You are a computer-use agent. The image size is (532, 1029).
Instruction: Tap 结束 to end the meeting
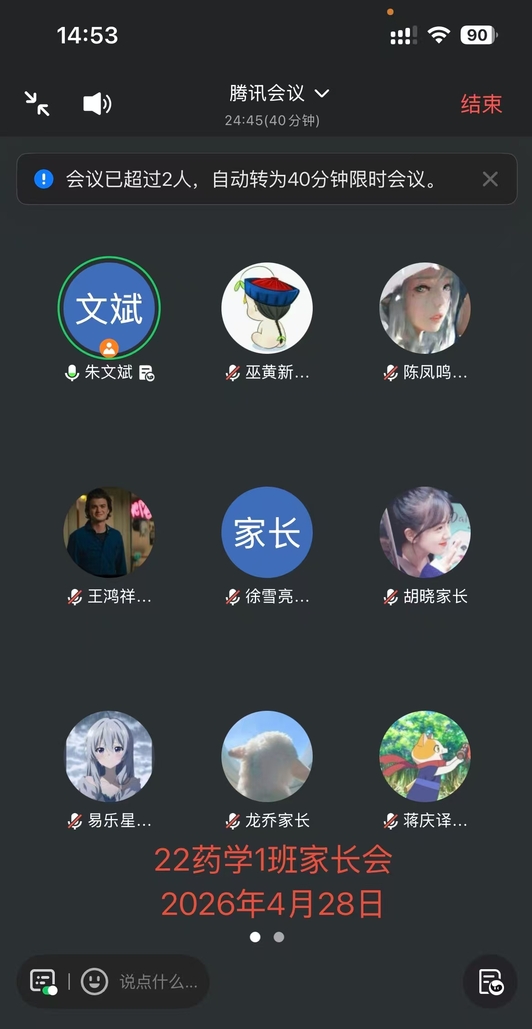click(x=481, y=104)
